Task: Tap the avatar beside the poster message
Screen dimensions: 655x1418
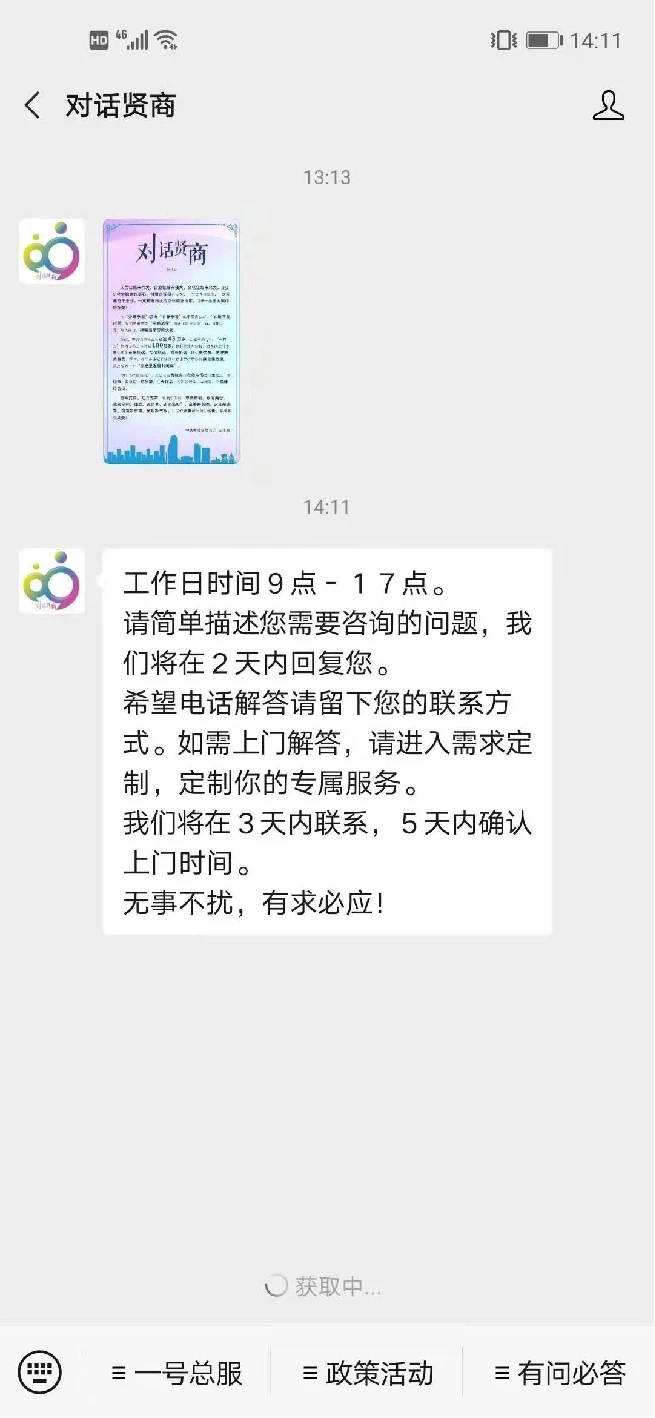Action: 52,251
